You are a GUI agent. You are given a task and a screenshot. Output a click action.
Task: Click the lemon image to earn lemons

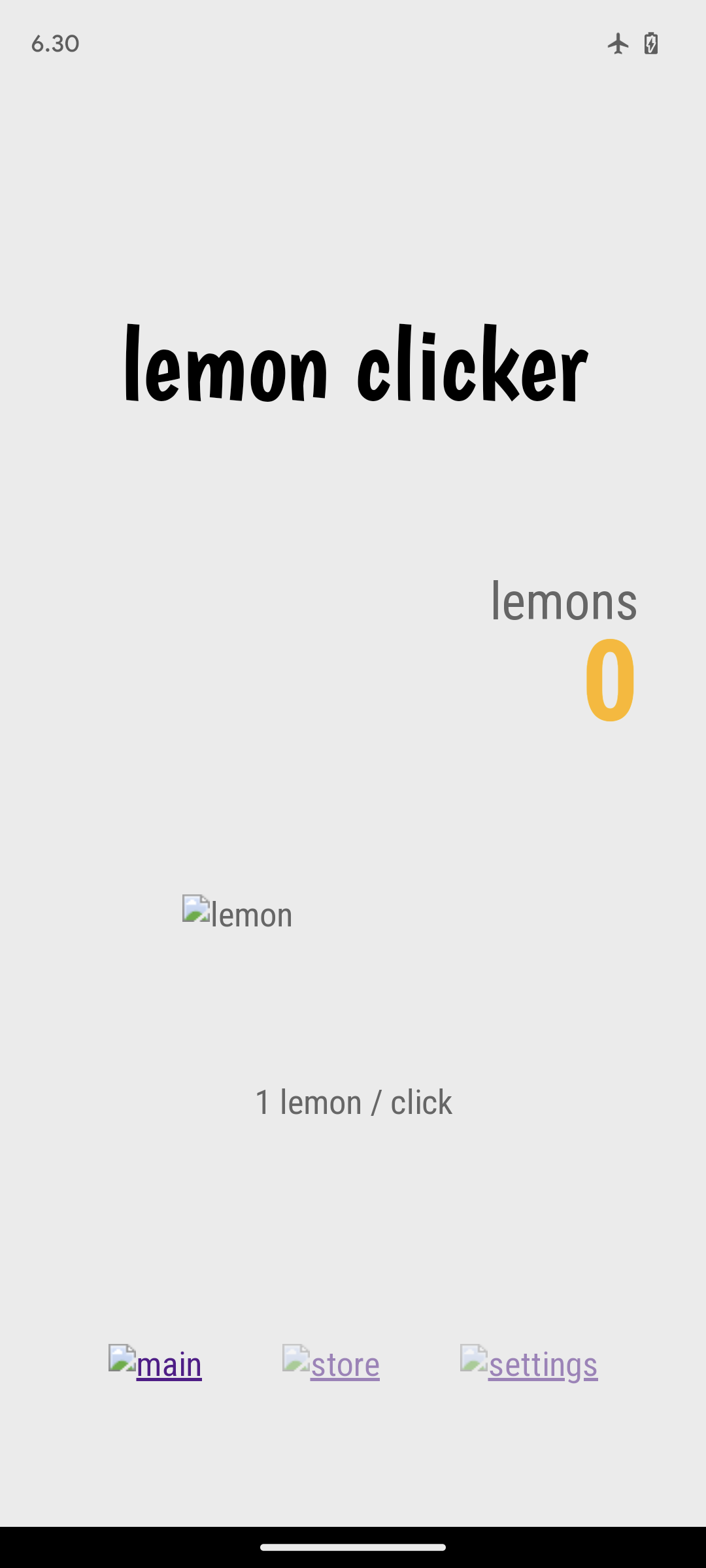coord(237,913)
